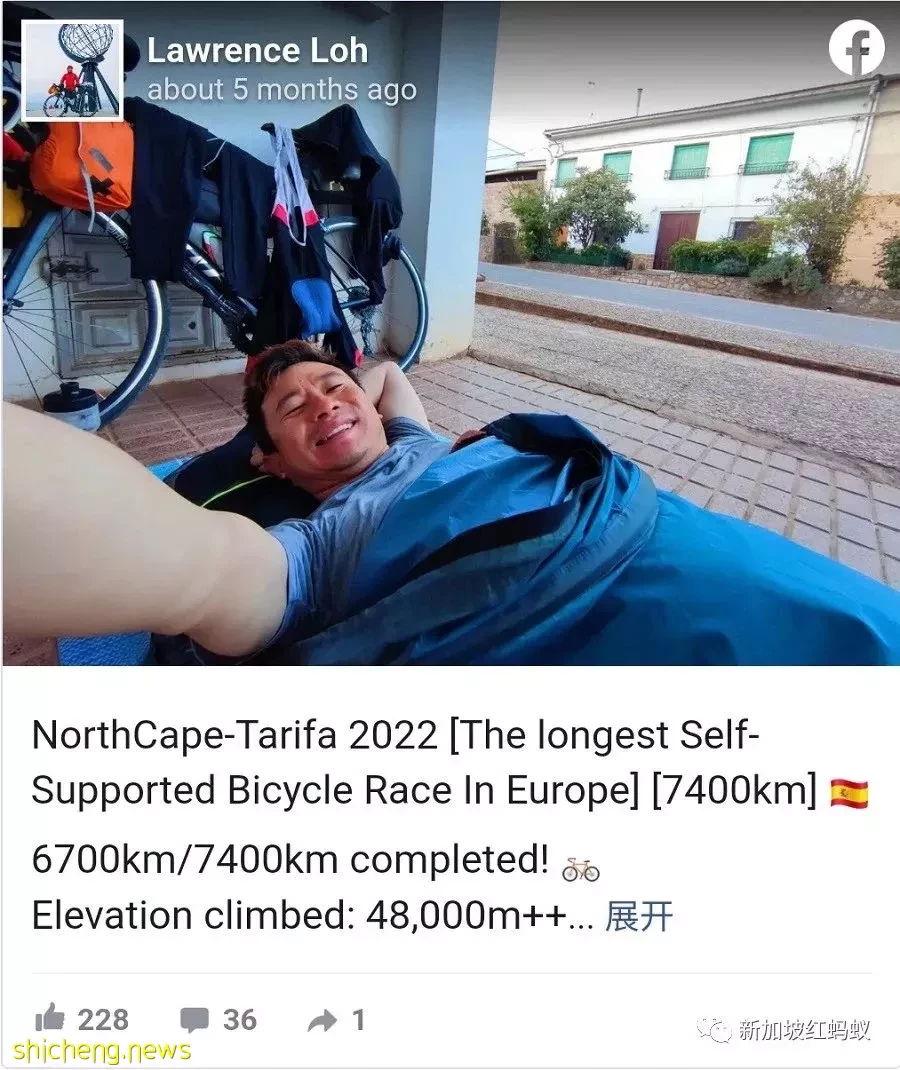This screenshot has height=1070, width=900.
Task: Open the post on Facebook via logo
Action: coord(856,47)
